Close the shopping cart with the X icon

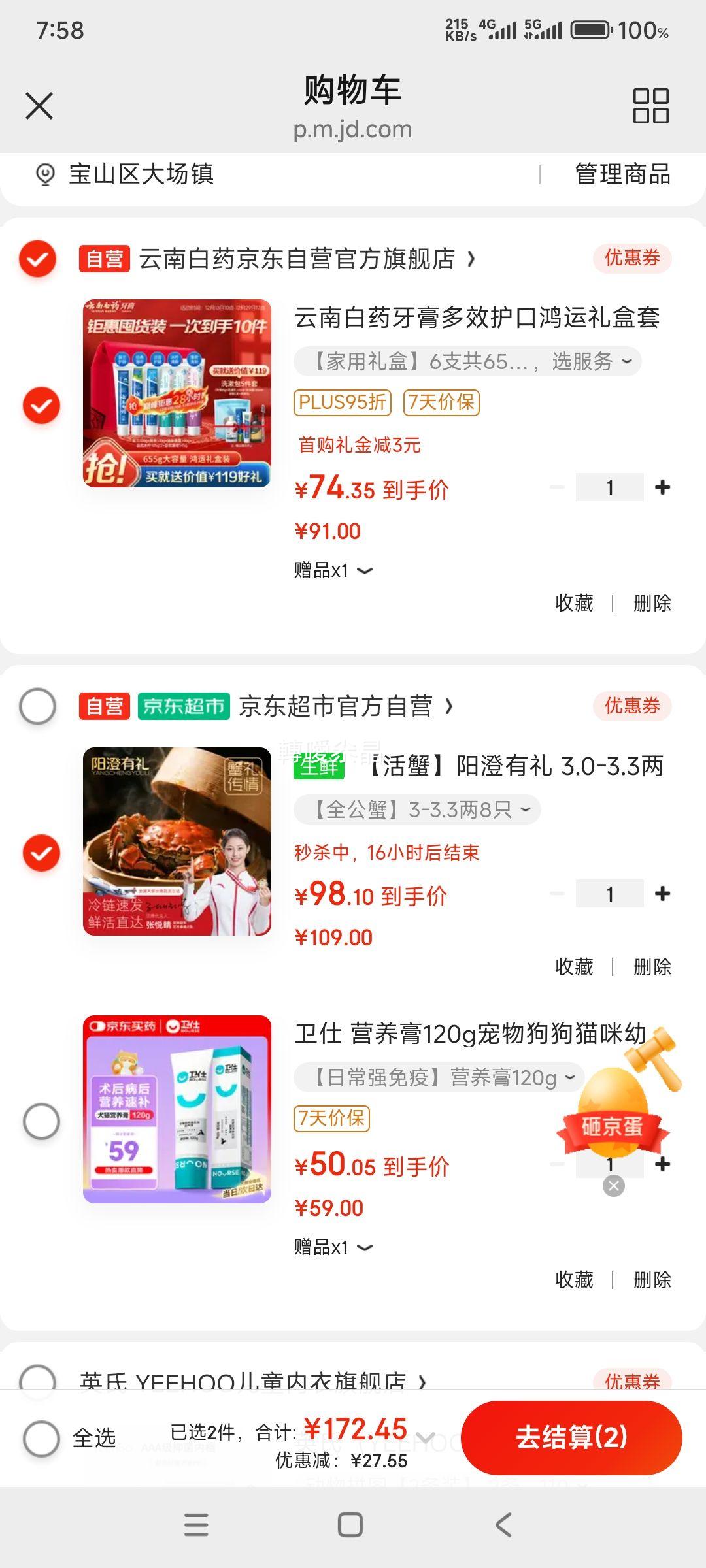(x=39, y=105)
